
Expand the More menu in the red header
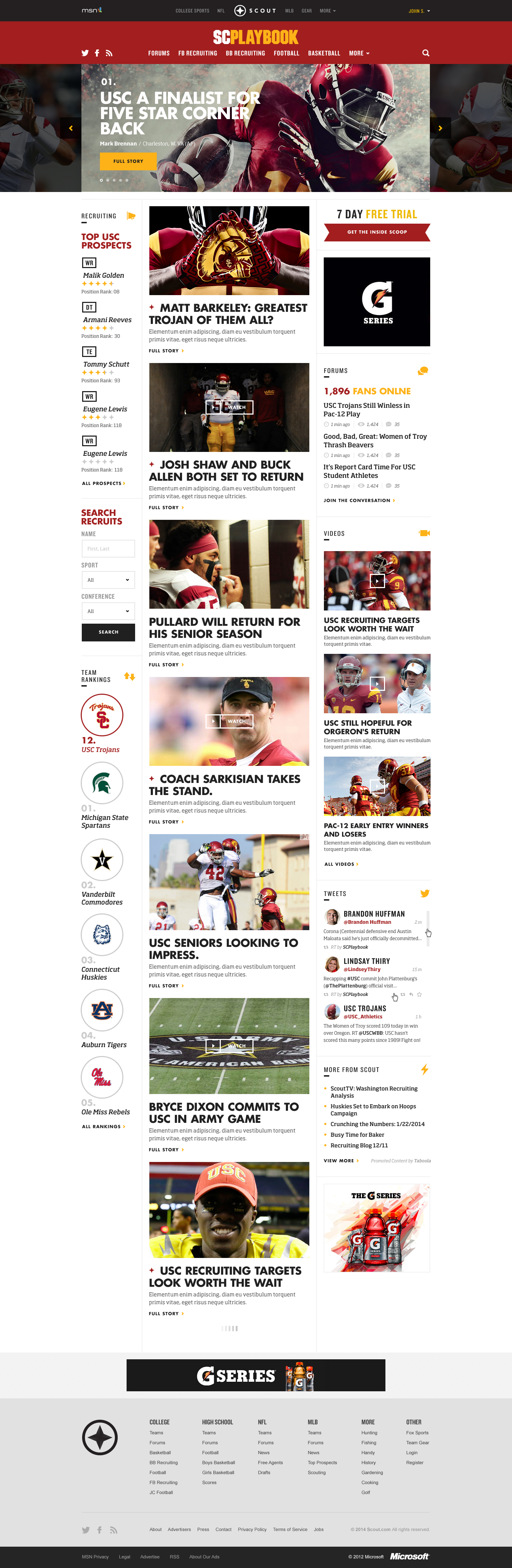pyautogui.click(x=359, y=54)
